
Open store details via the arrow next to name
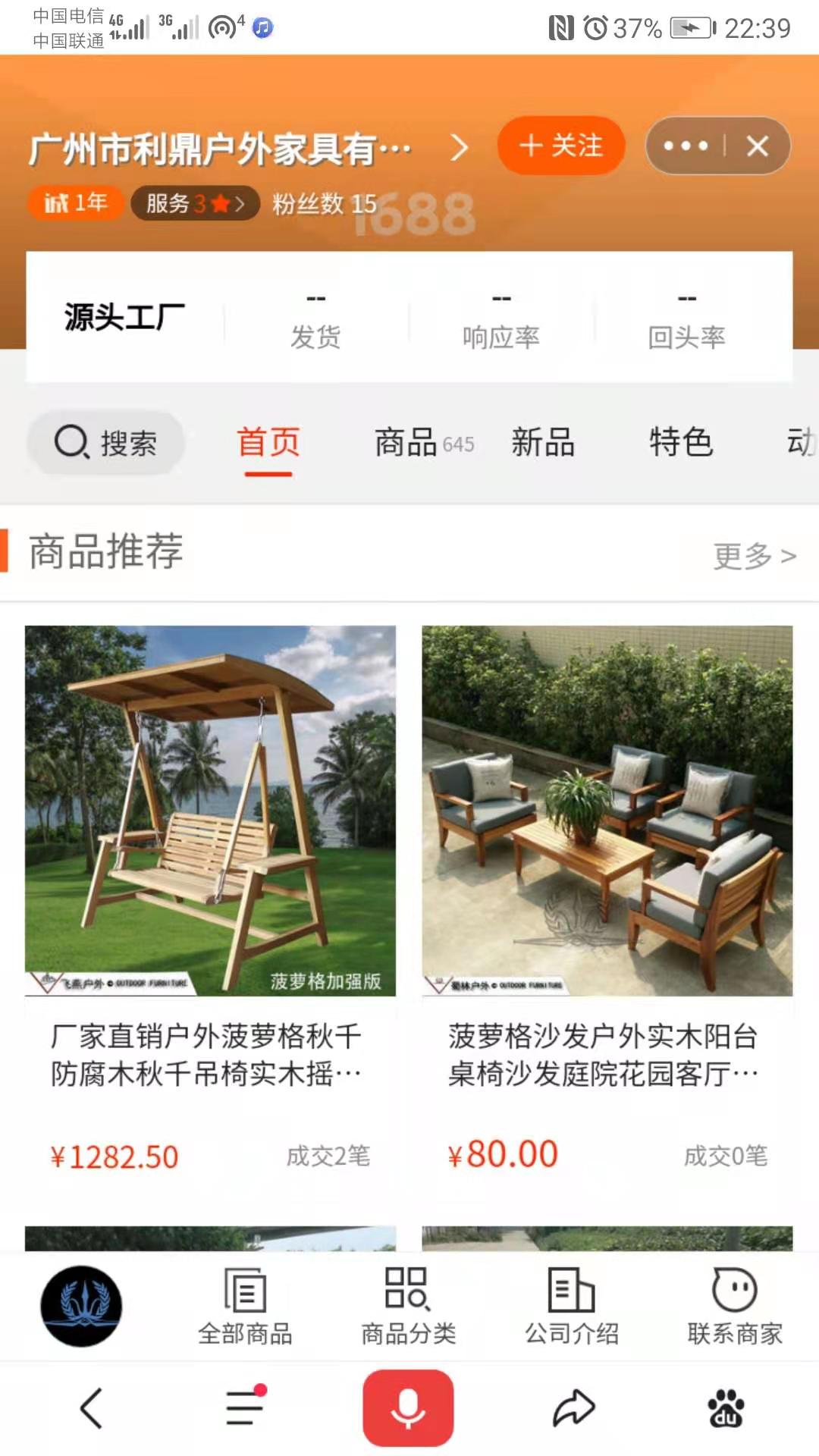pyautogui.click(x=459, y=147)
